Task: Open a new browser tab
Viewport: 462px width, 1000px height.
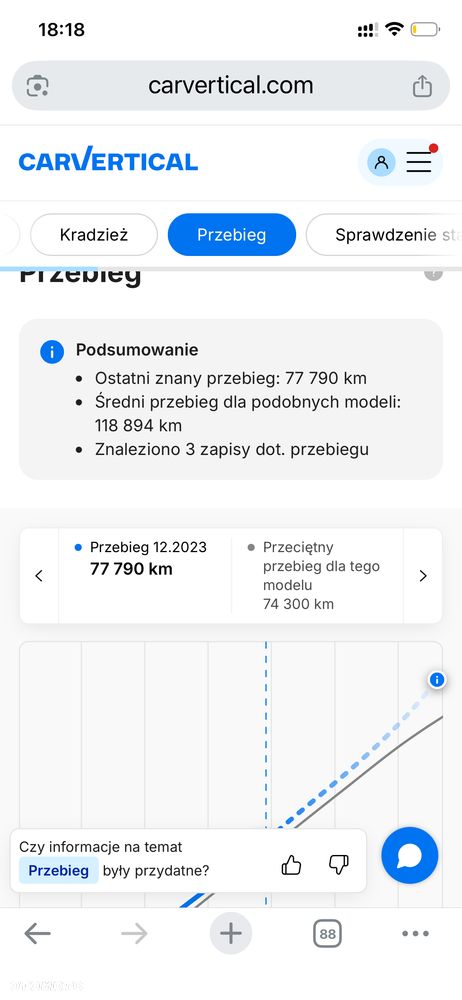Action: (x=230, y=934)
